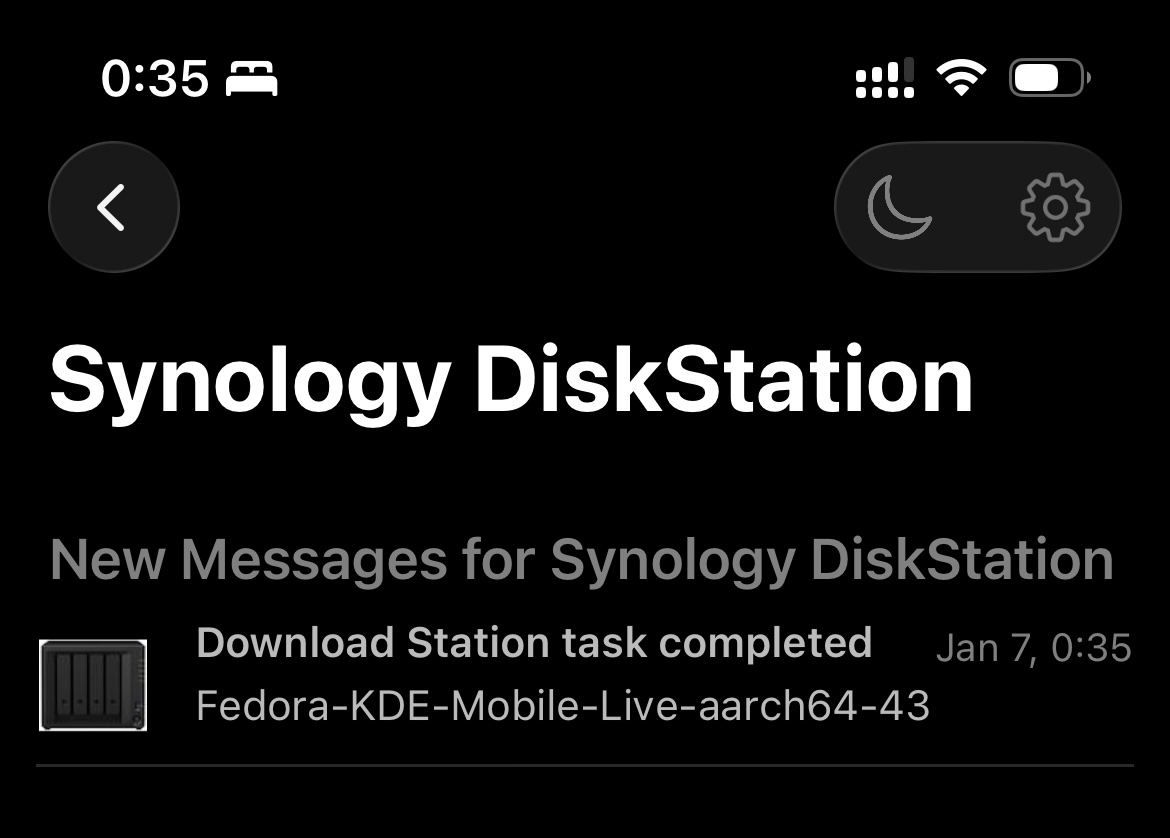1170x838 pixels.
Task: Open settings via the gear icon
Action: click(1055, 207)
